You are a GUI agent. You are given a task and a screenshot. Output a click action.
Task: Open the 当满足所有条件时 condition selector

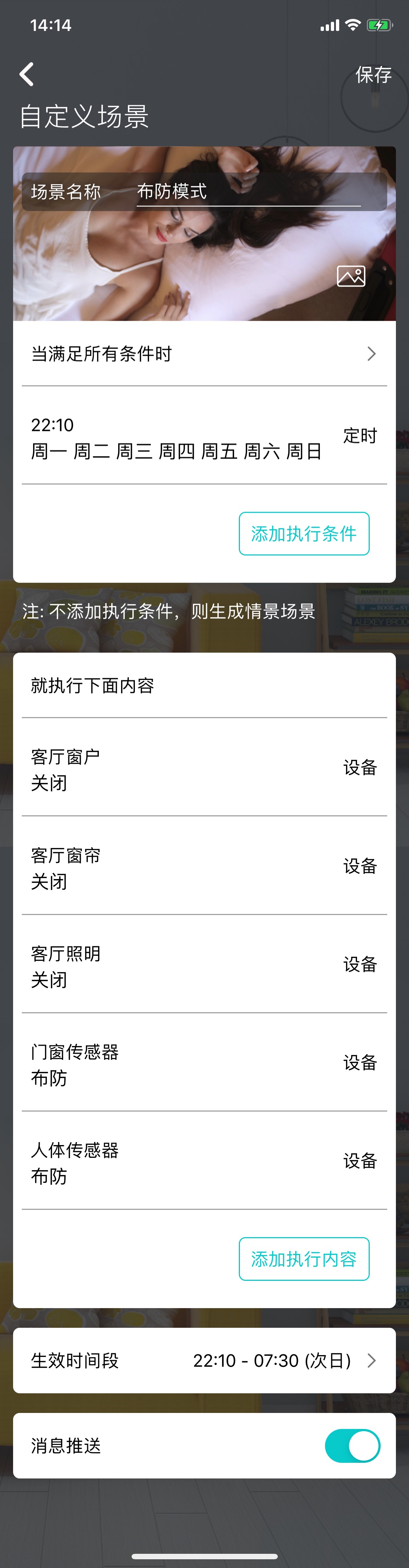204,354
